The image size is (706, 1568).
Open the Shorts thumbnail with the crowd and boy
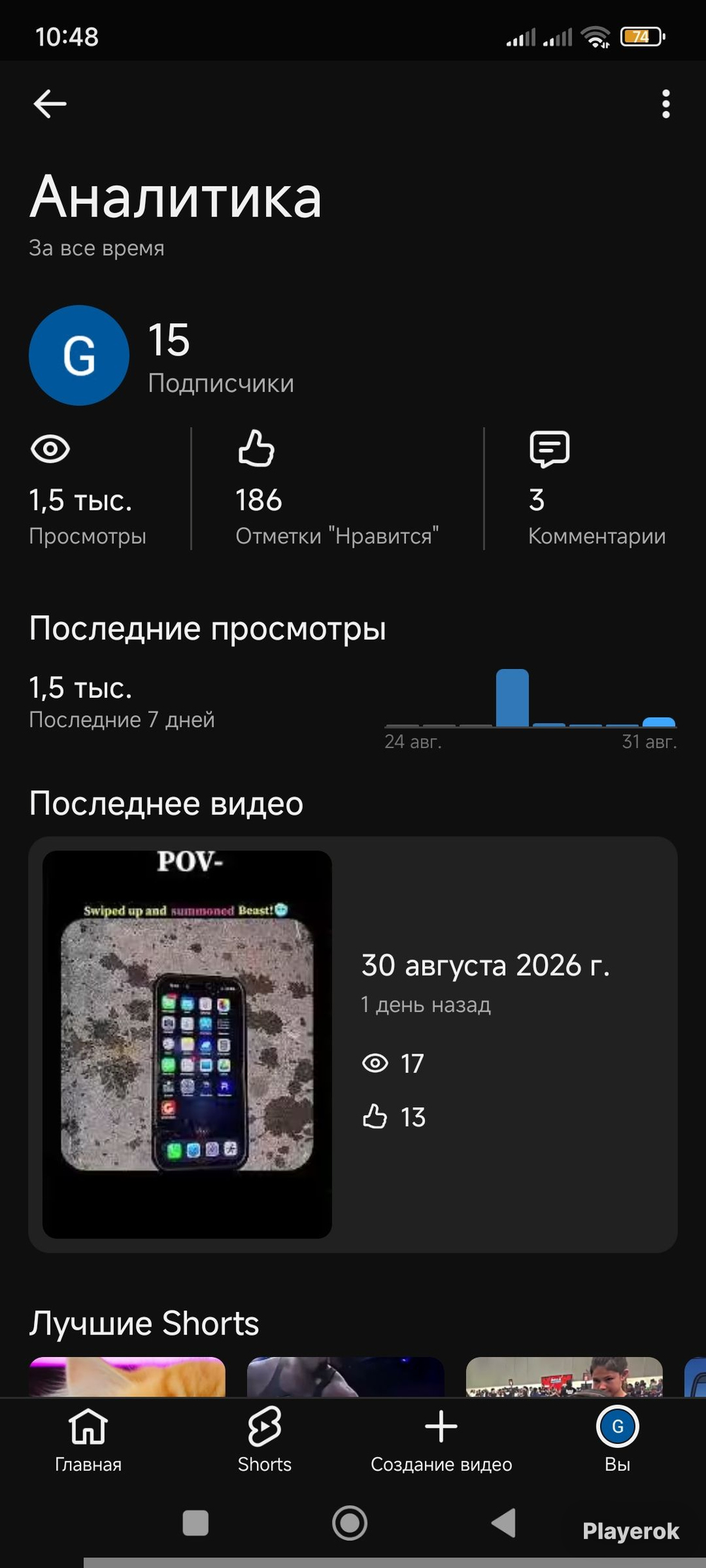[x=564, y=1377]
